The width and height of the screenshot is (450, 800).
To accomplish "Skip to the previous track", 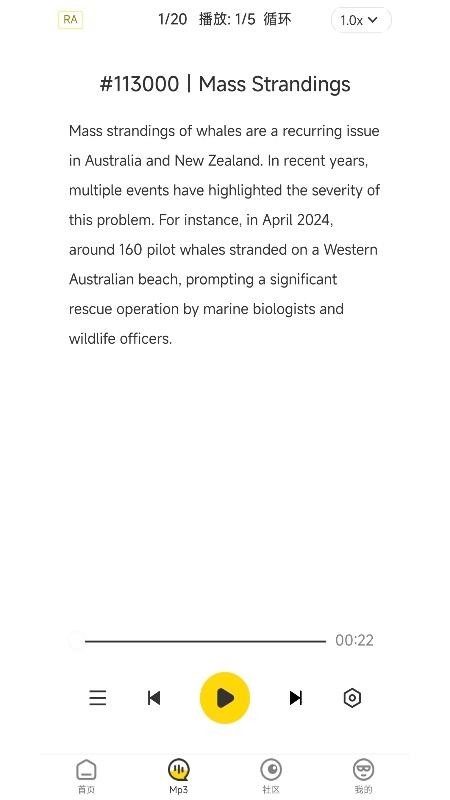I will (154, 697).
